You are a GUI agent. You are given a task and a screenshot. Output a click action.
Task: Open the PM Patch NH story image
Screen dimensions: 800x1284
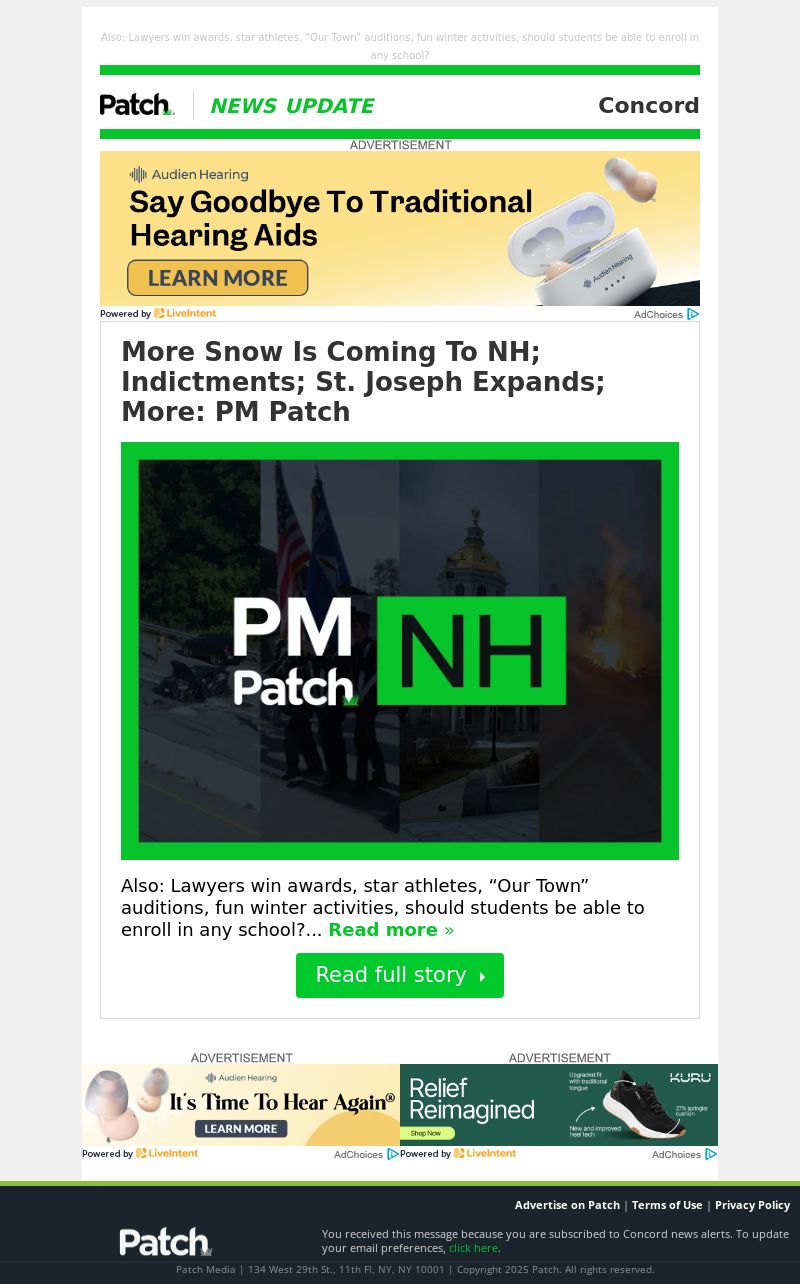point(399,650)
